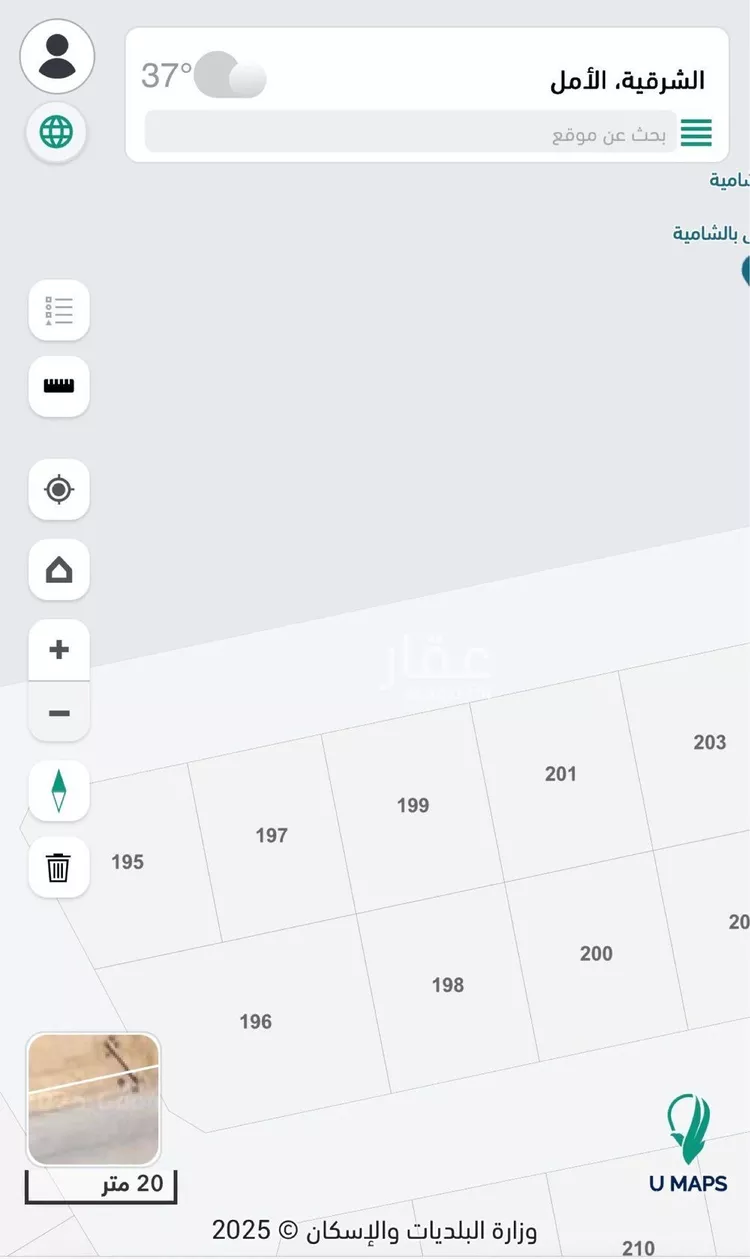Open the map legend list button
The width and height of the screenshot is (750, 1259).
point(59,310)
